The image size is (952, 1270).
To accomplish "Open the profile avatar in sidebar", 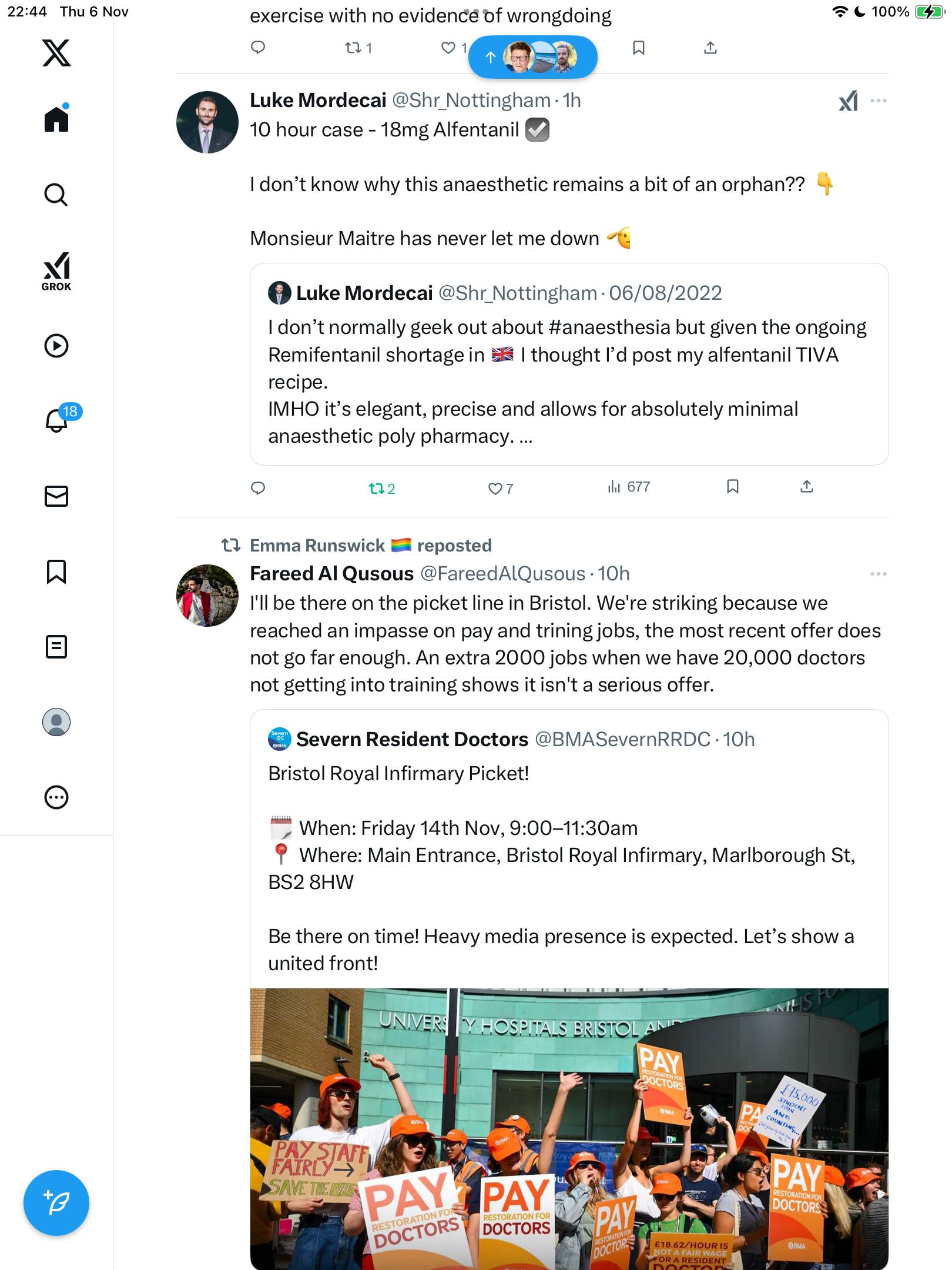I will 56,722.
